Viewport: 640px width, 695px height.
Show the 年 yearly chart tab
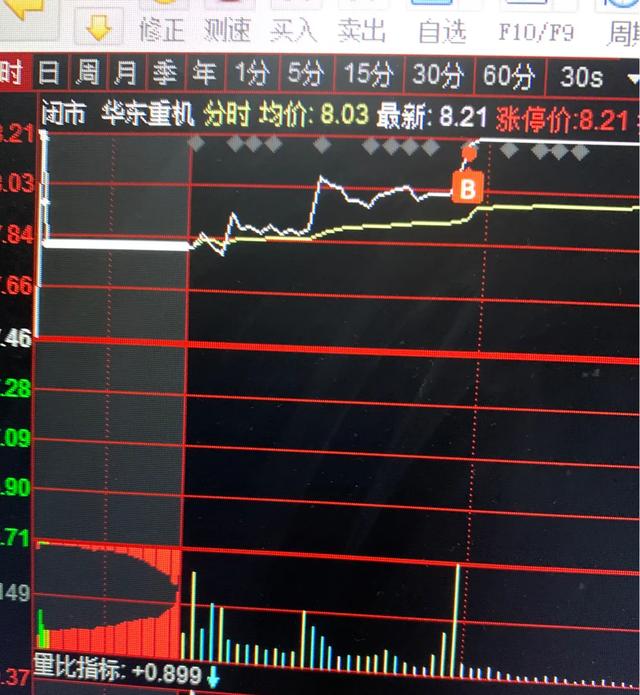204,74
